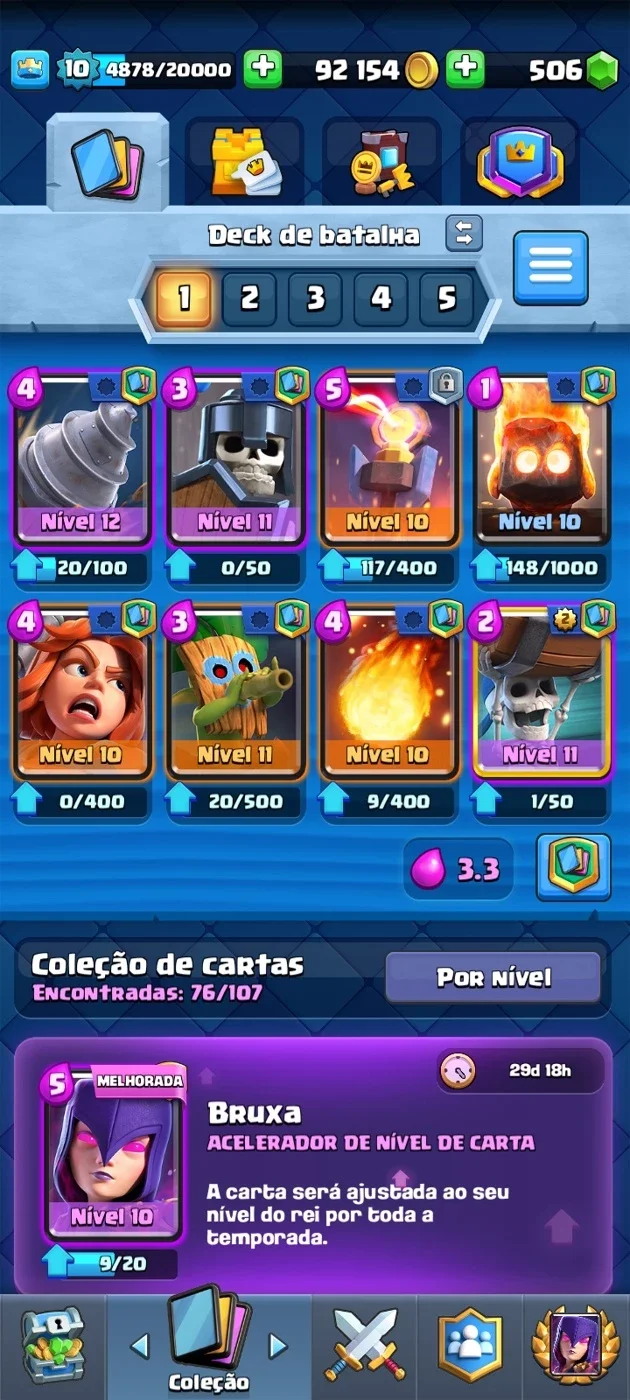630x1400 pixels.
Task: Open the clan social tab
Action: tap(467, 1343)
